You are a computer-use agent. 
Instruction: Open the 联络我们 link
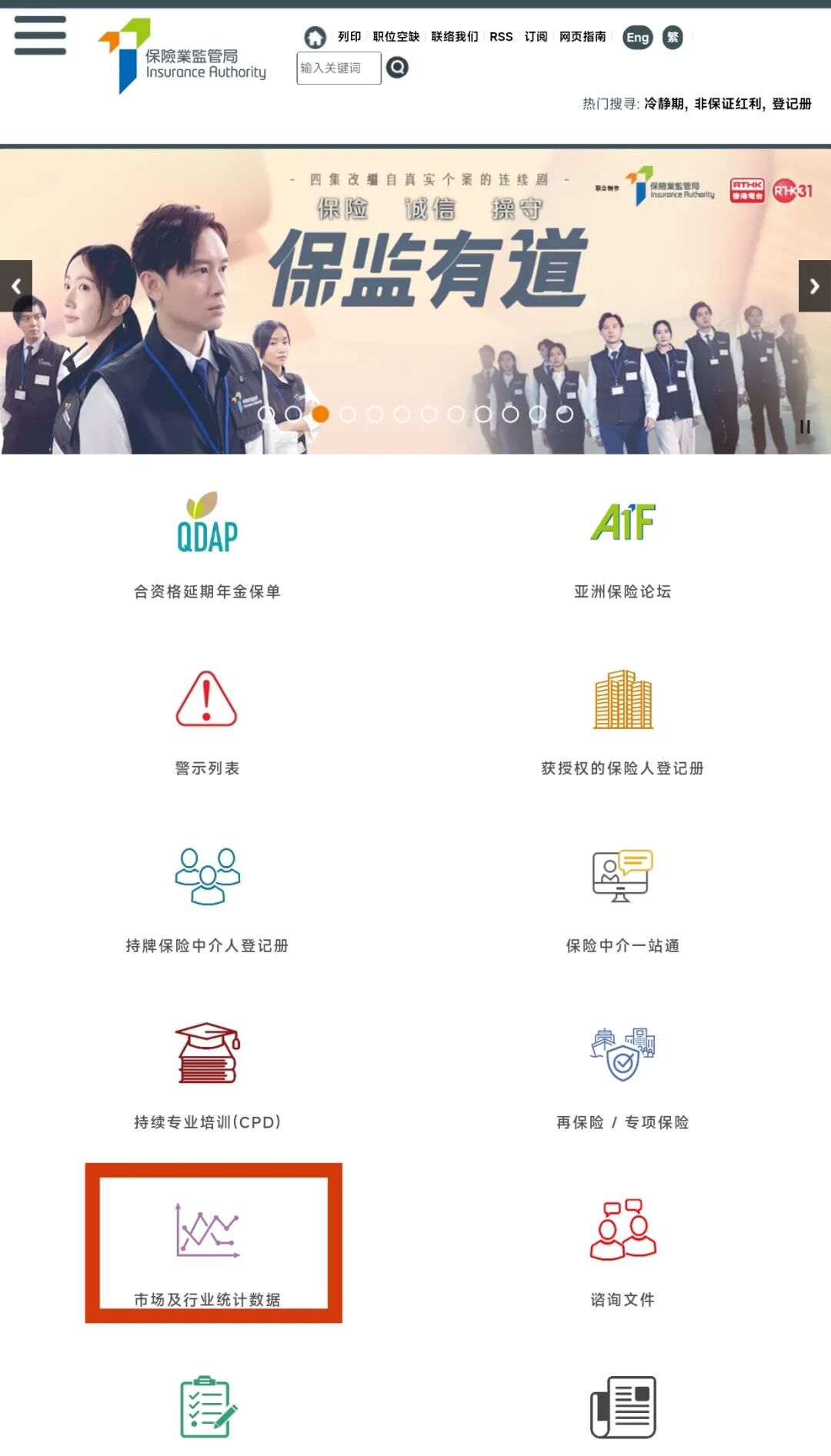pos(454,37)
